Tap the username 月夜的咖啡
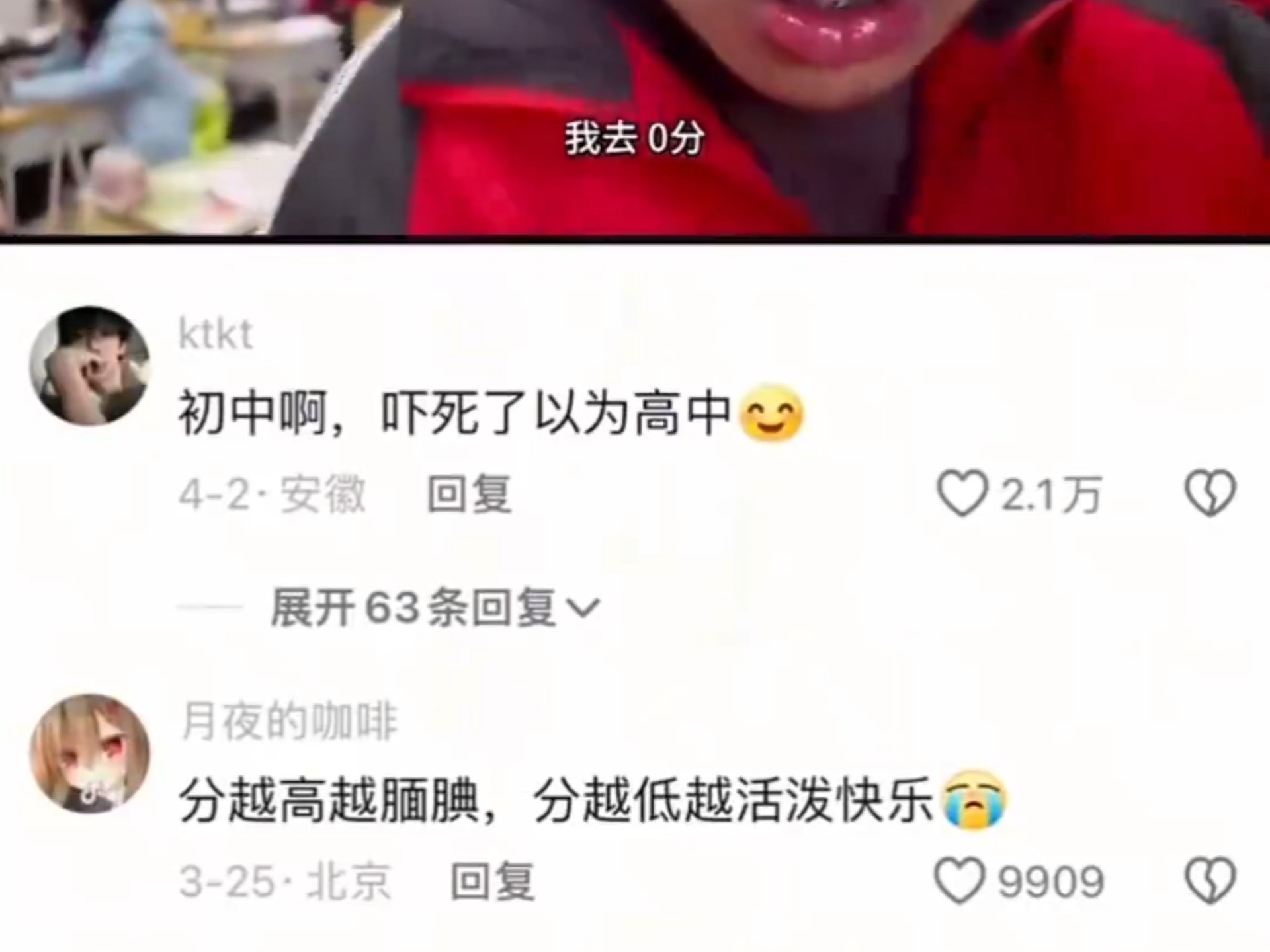The image size is (1270, 952). pos(288,721)
